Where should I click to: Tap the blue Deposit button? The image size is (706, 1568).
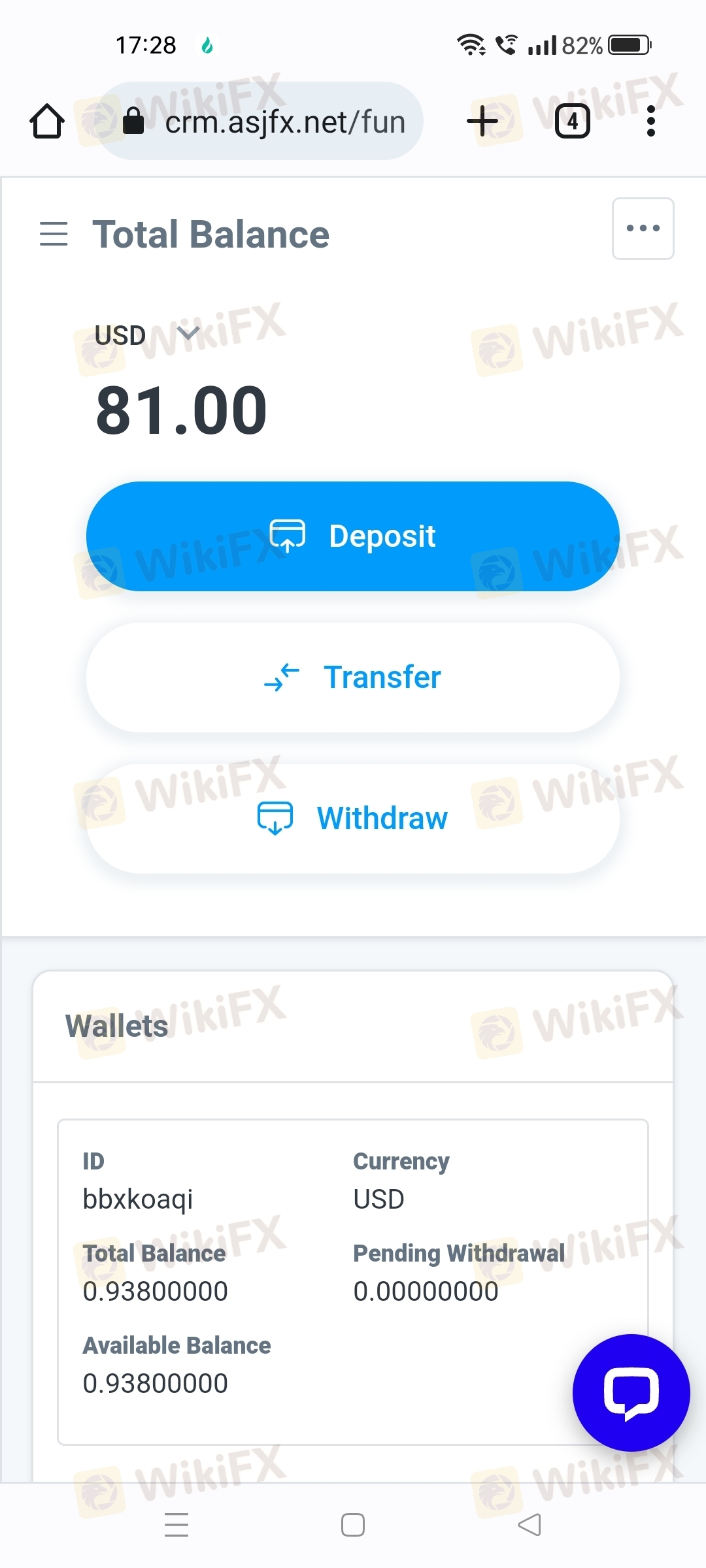[353, 536]
